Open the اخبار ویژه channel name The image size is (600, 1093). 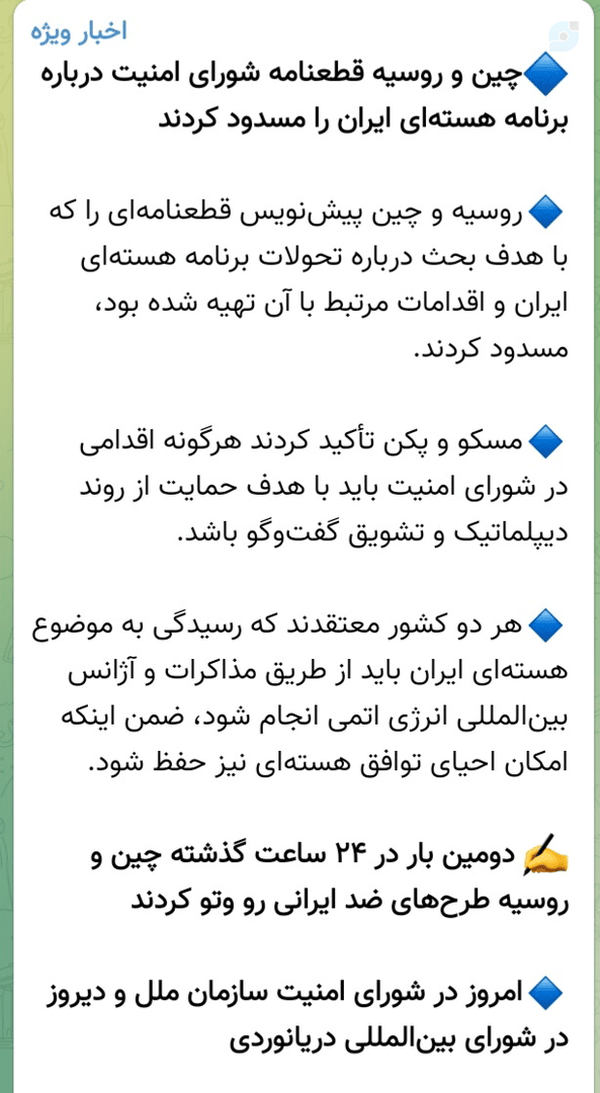[x=78, y=33]
